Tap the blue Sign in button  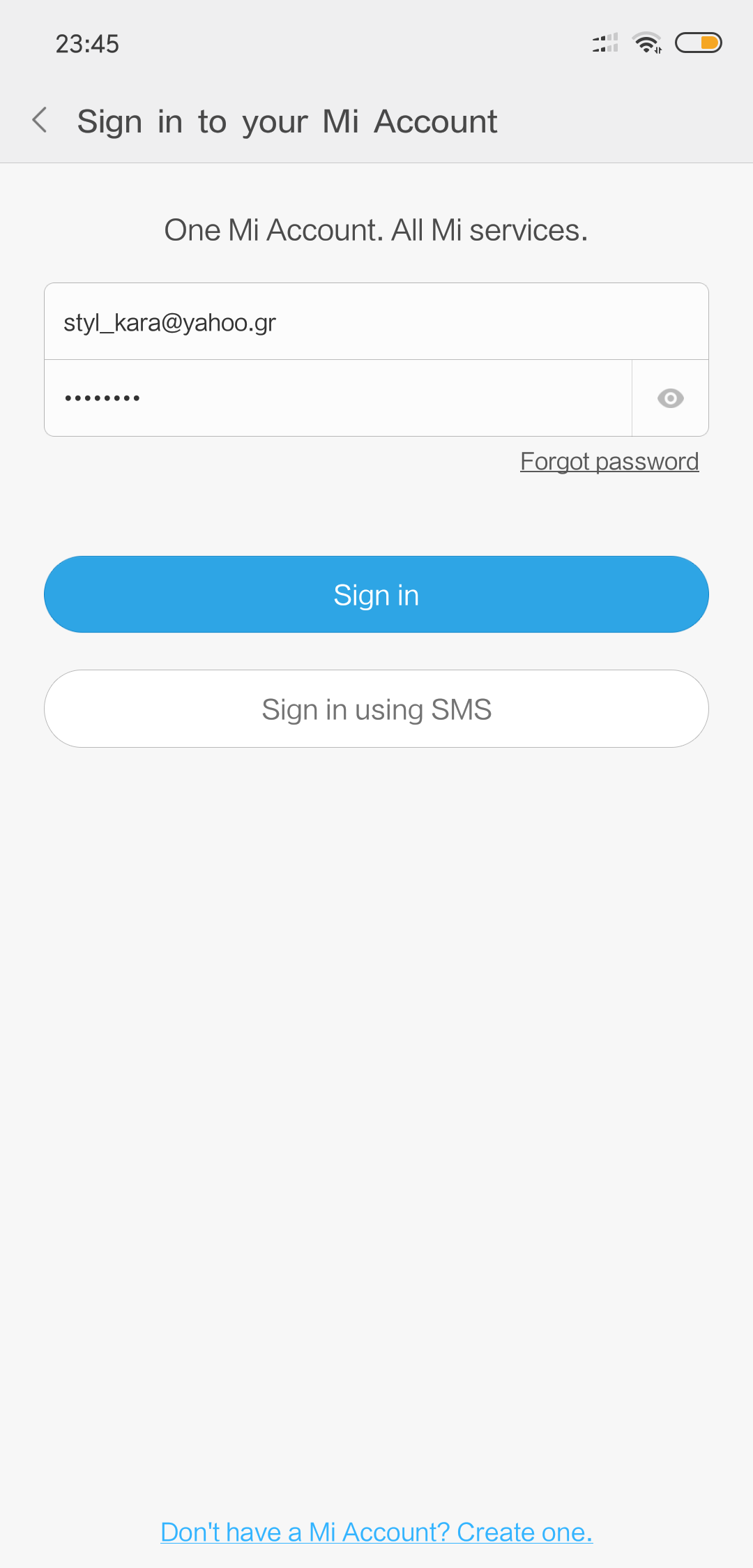(376, 594)
